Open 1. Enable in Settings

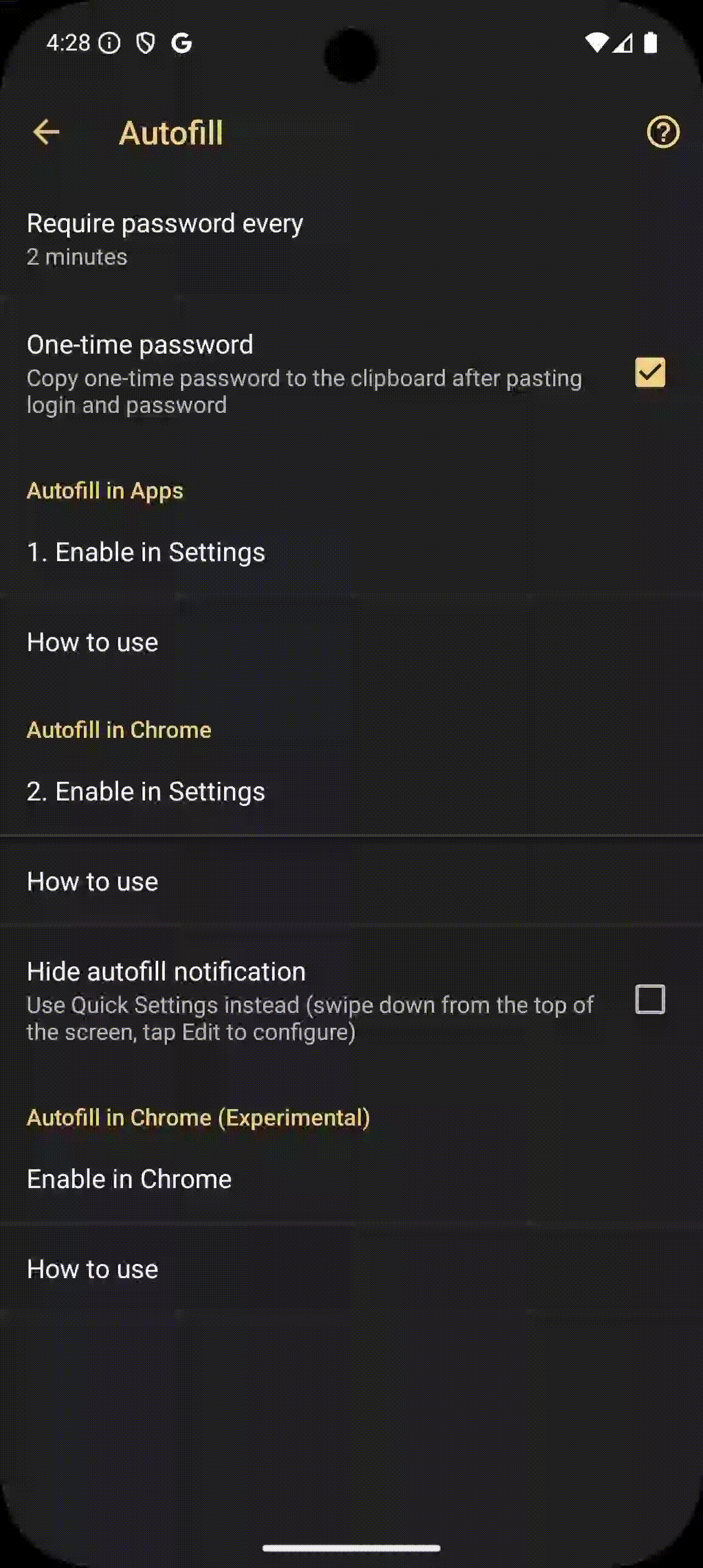pyautogui.click(x=146, y=553)
